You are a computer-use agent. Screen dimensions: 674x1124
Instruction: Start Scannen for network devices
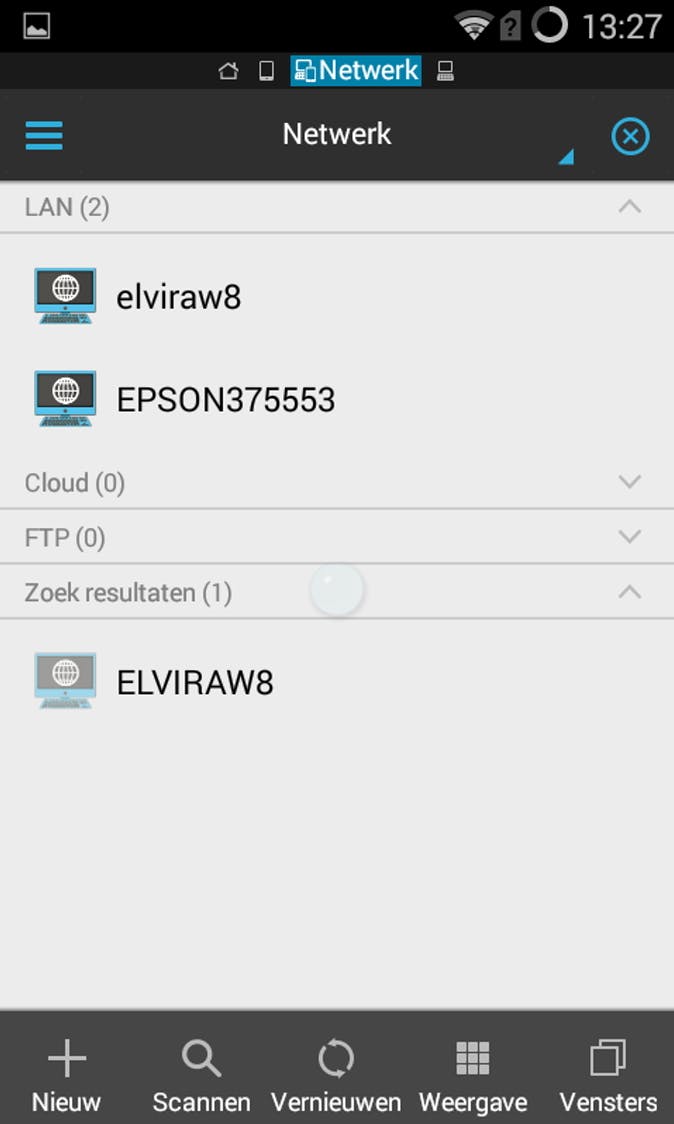click(x=201, y=1075)
